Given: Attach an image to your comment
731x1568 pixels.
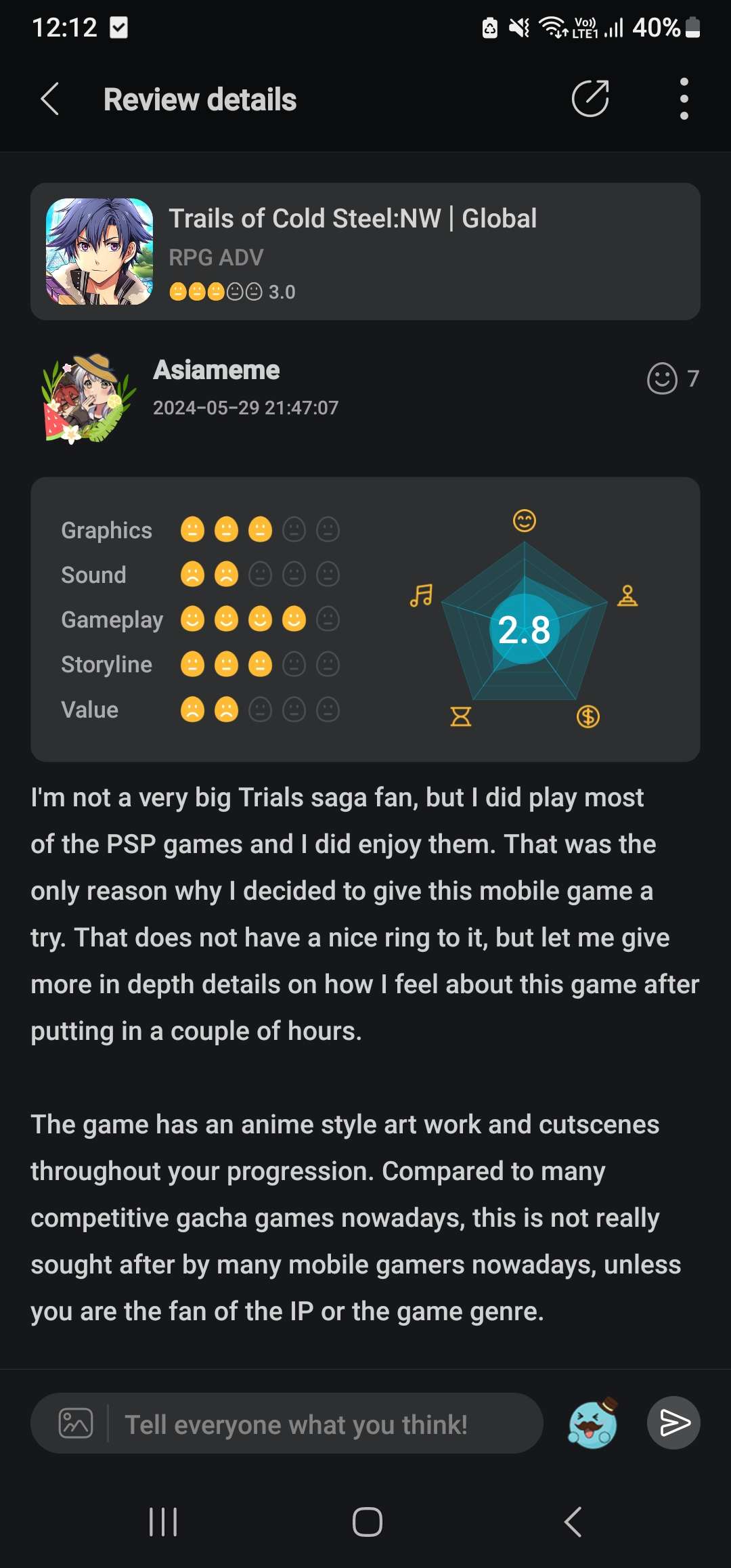Looking at the screenshot, I should [x=76, y=1422].
